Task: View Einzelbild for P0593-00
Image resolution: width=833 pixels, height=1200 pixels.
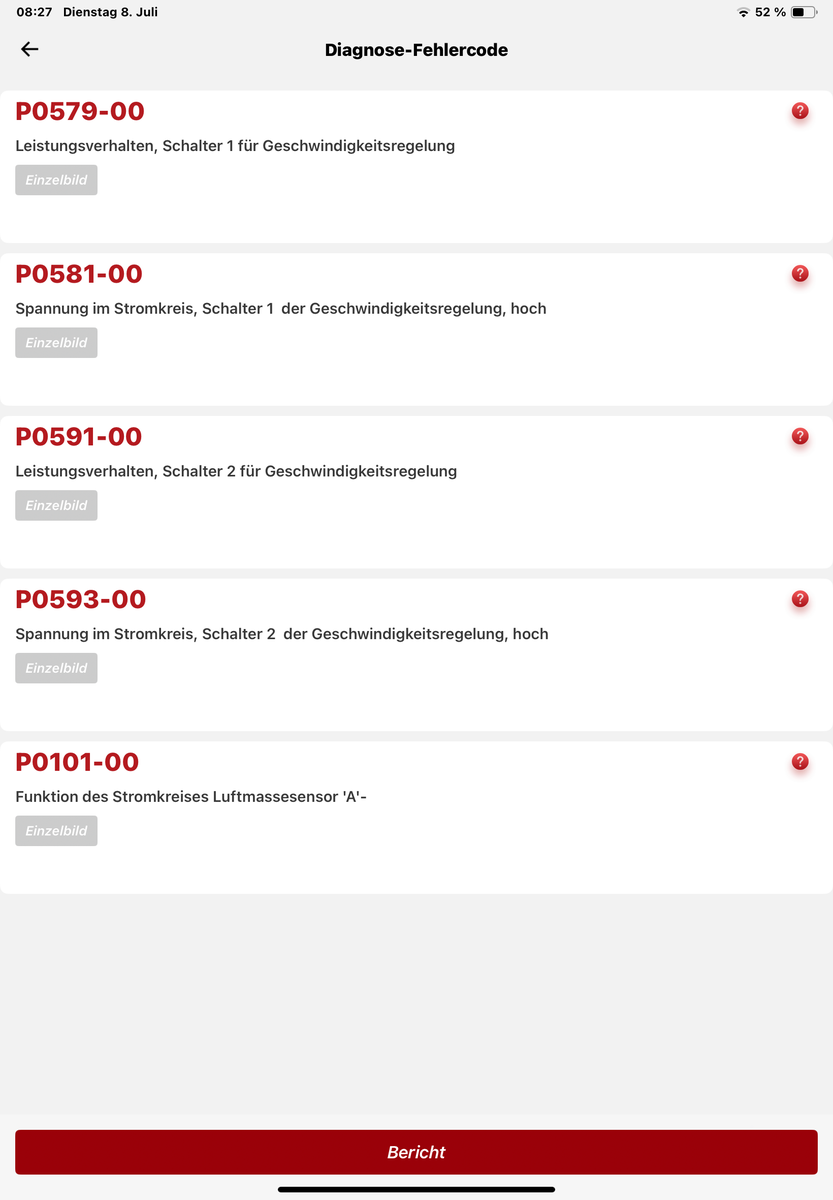Action: click(56, 668)
